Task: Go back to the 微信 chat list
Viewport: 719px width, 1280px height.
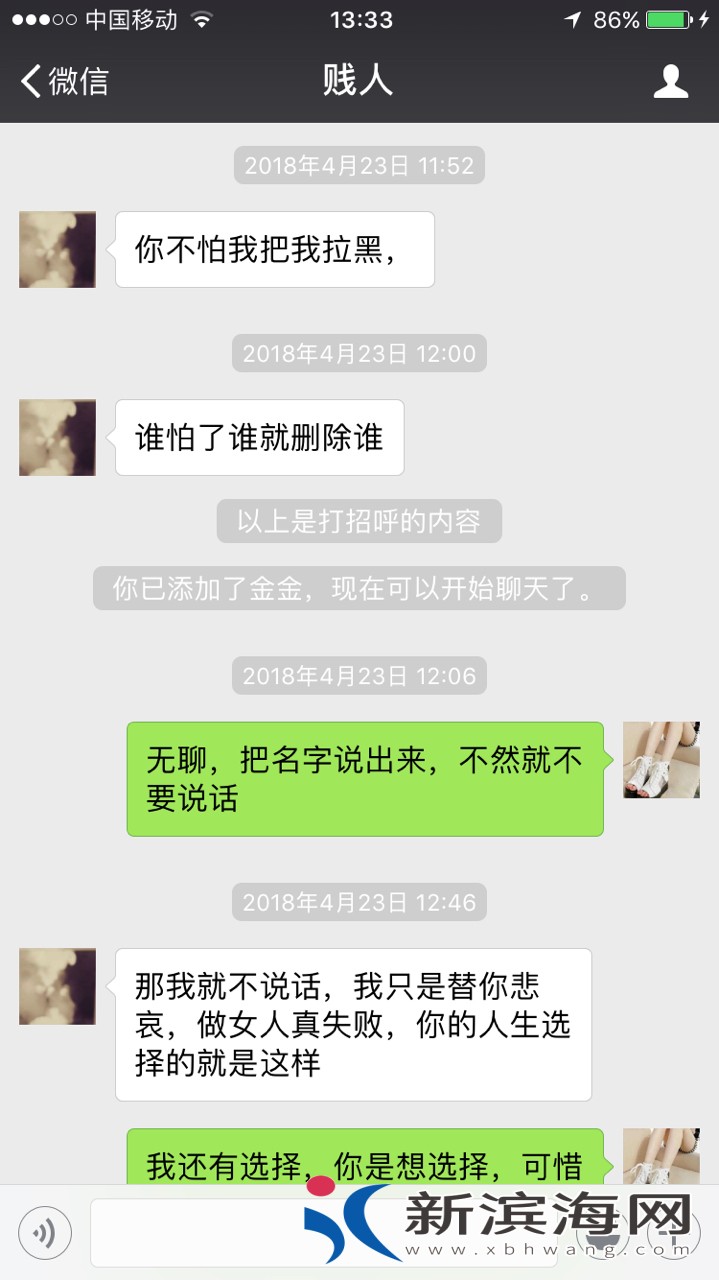Action: point(64,81)
